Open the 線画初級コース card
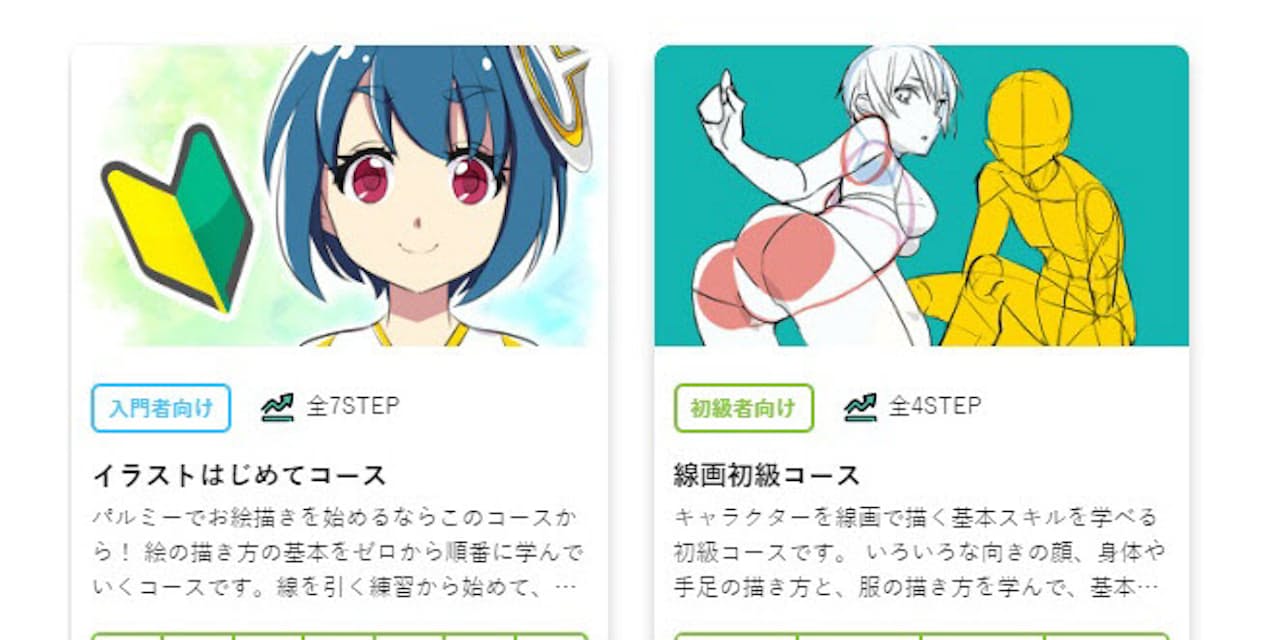 click(x=767, y=474)
